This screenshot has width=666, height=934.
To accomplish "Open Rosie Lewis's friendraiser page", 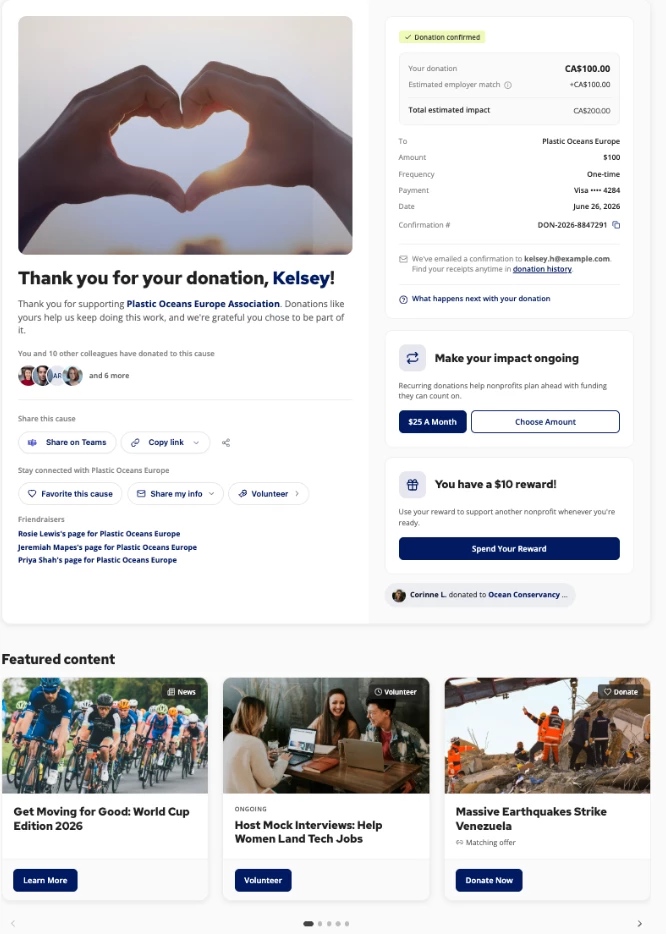I will [99, 534].
